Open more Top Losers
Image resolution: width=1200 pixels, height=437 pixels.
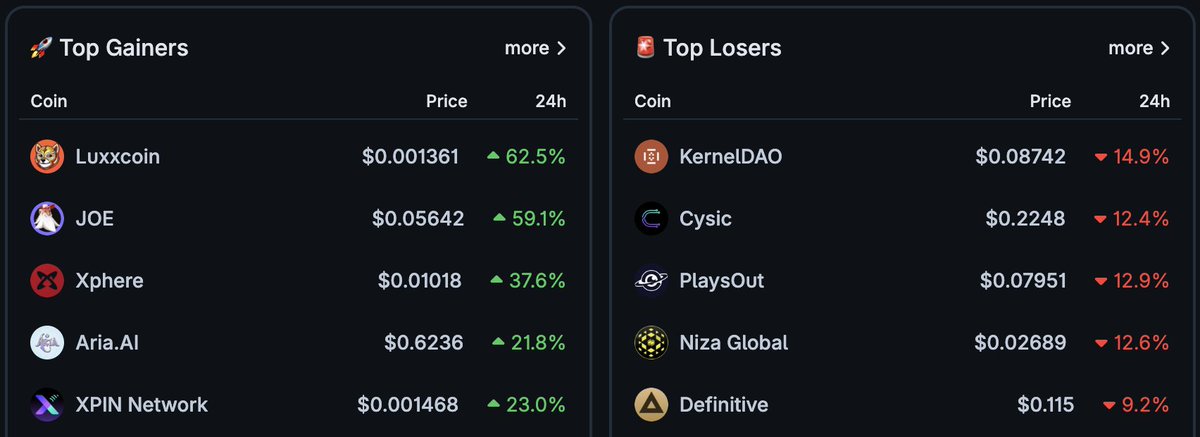[x=1139, y=48]
